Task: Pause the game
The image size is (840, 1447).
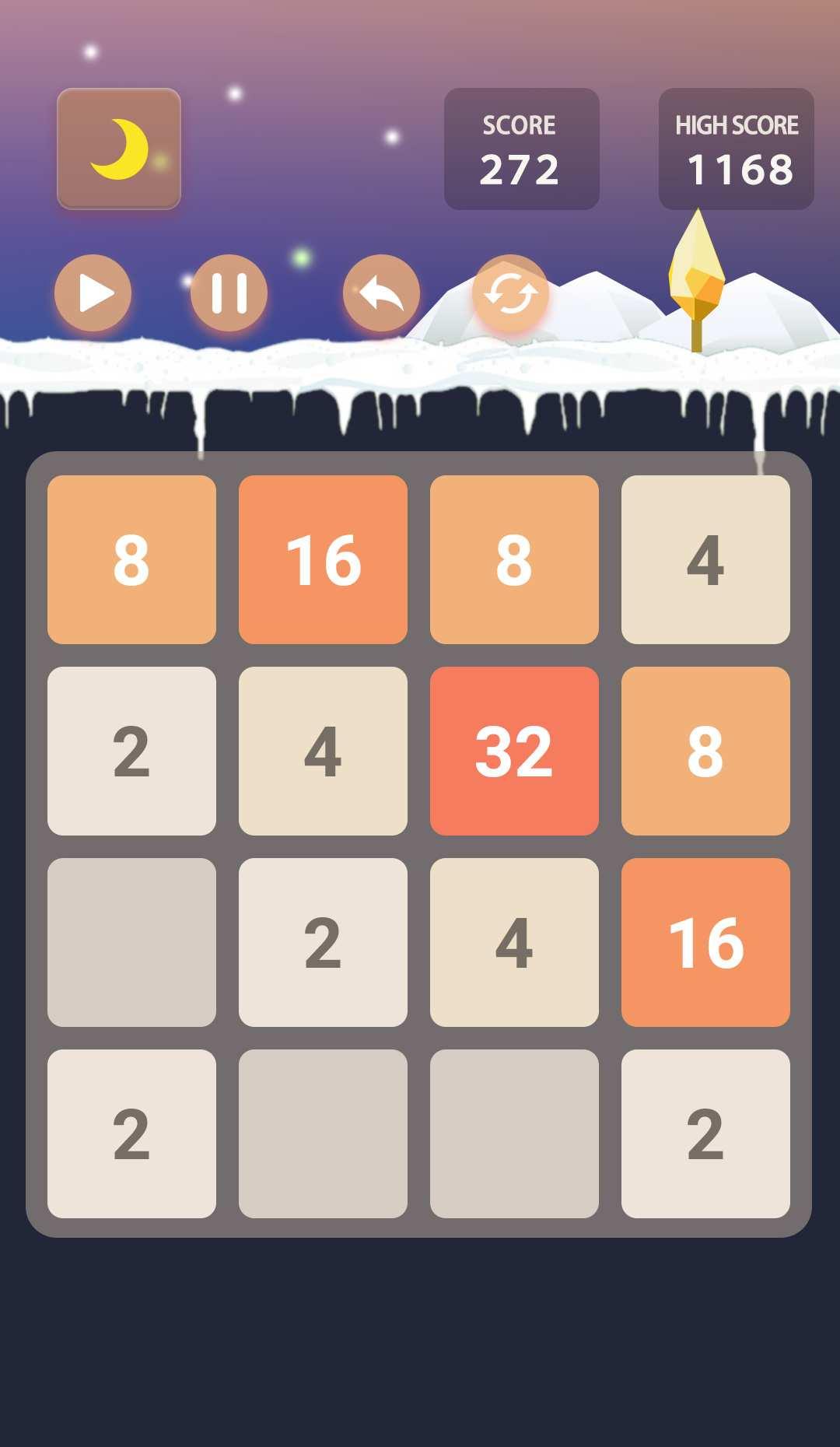Action: coord(229,293)
